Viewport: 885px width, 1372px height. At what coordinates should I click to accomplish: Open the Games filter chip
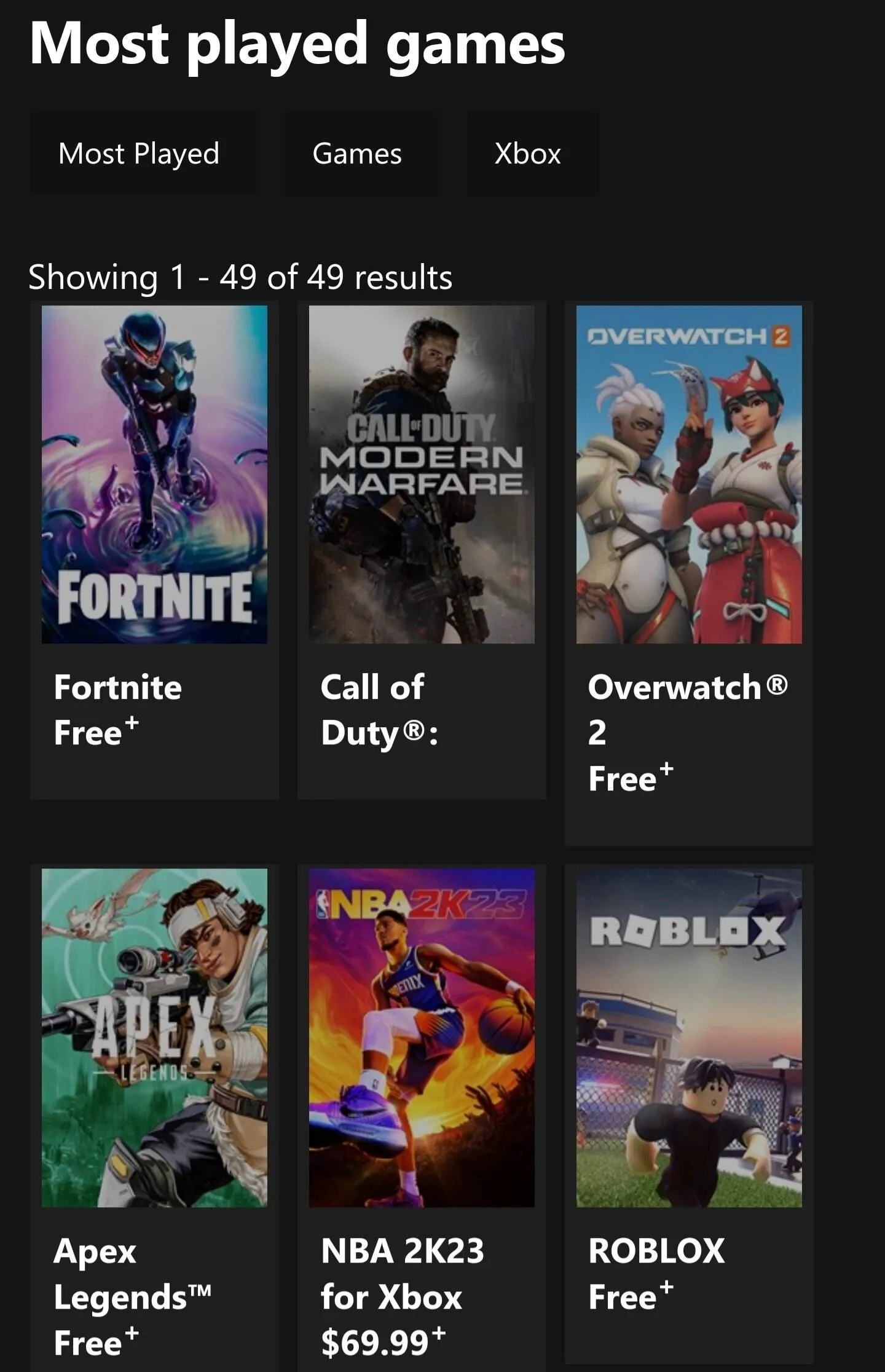coord(357,154)
